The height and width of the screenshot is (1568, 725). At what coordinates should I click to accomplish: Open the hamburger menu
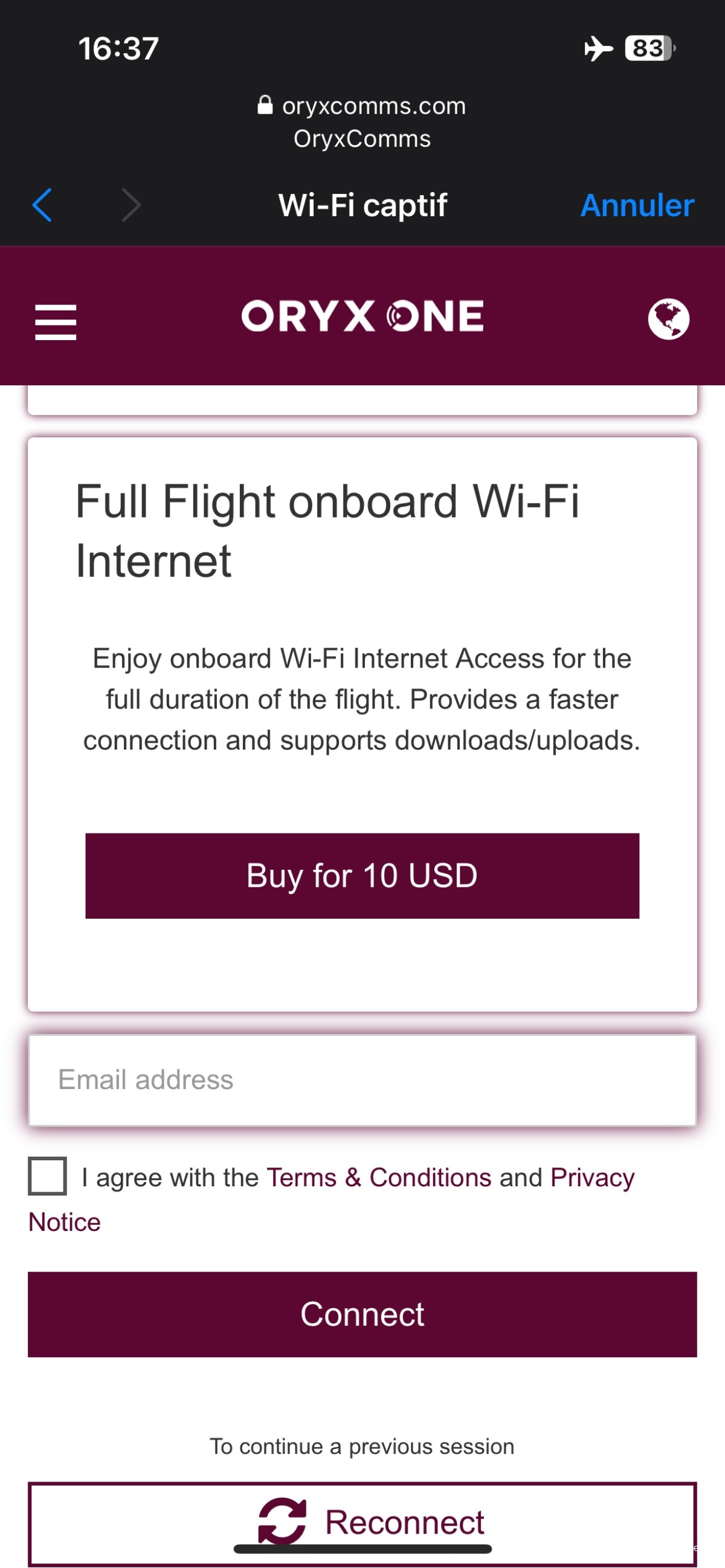tap(56, 322)
